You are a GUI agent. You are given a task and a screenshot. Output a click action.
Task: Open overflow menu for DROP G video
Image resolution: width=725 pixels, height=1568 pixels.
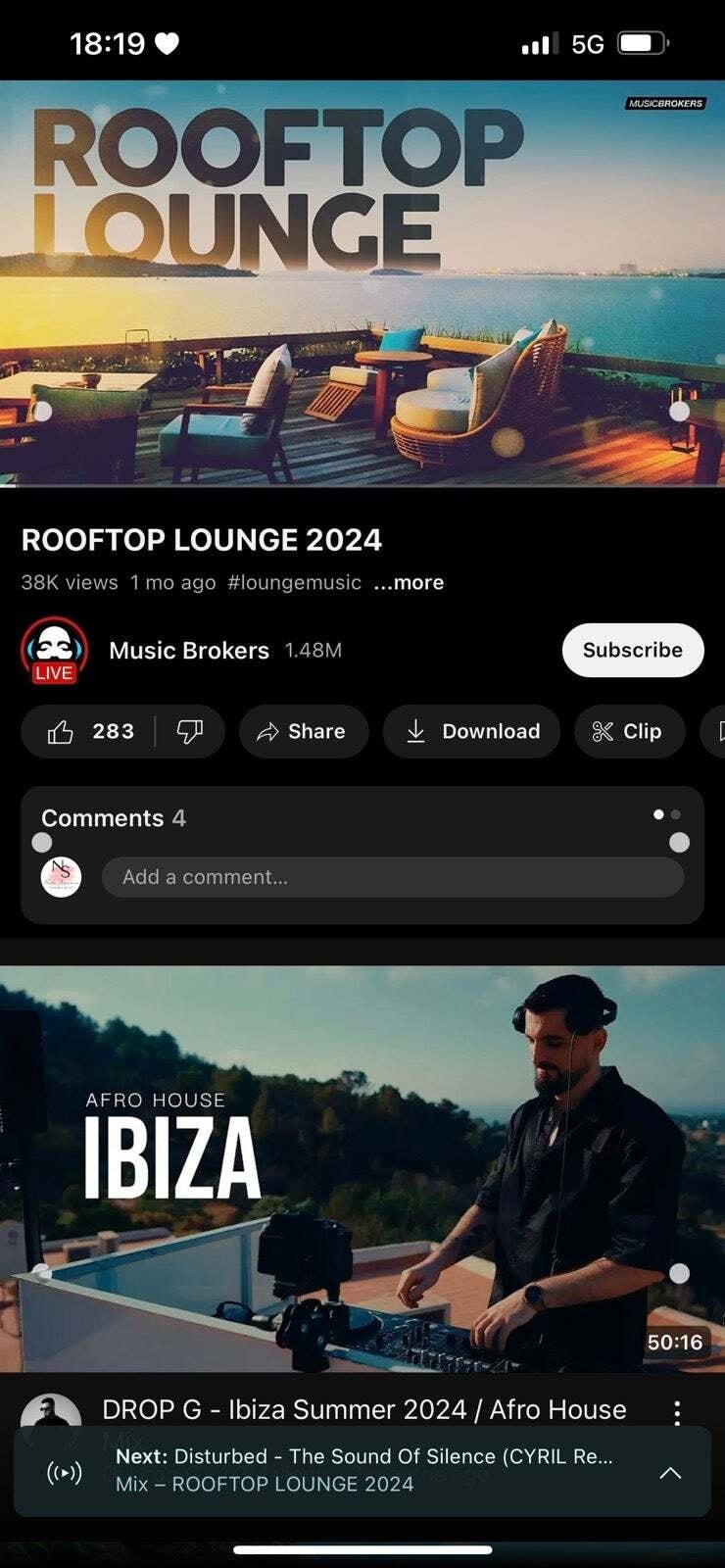(677, 1412)
